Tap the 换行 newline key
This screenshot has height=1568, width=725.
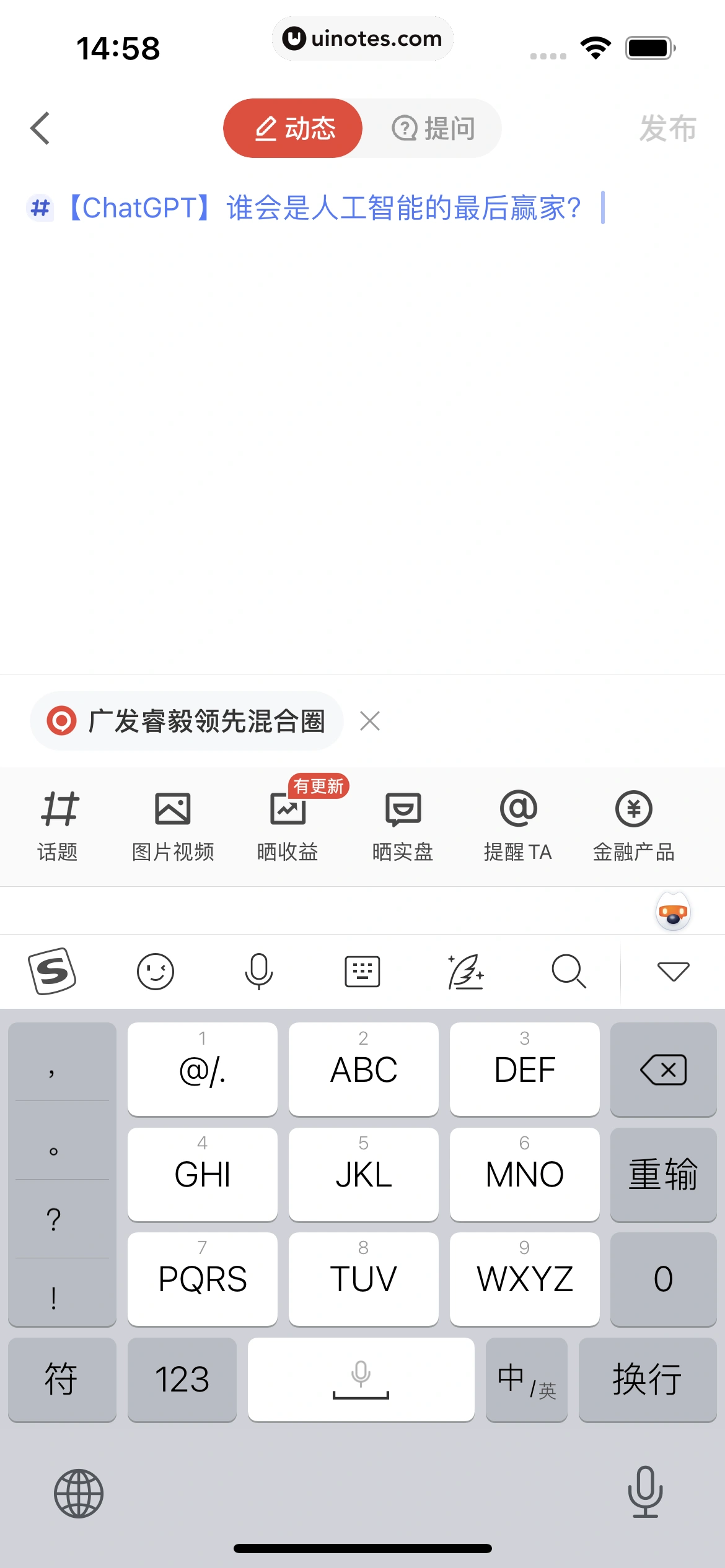tap(647, 1380)
